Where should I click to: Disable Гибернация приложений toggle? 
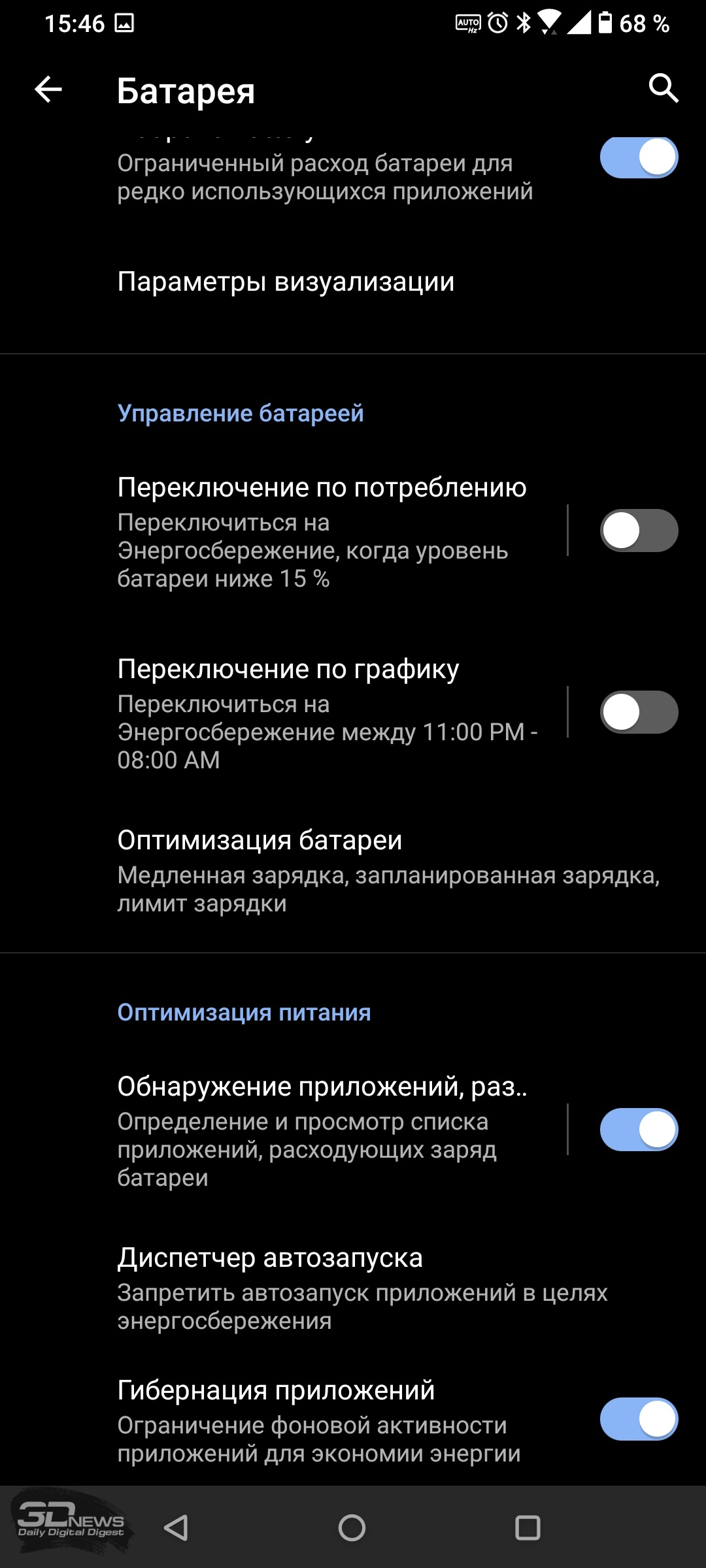pyautogui.click(x=639, y=1419)
